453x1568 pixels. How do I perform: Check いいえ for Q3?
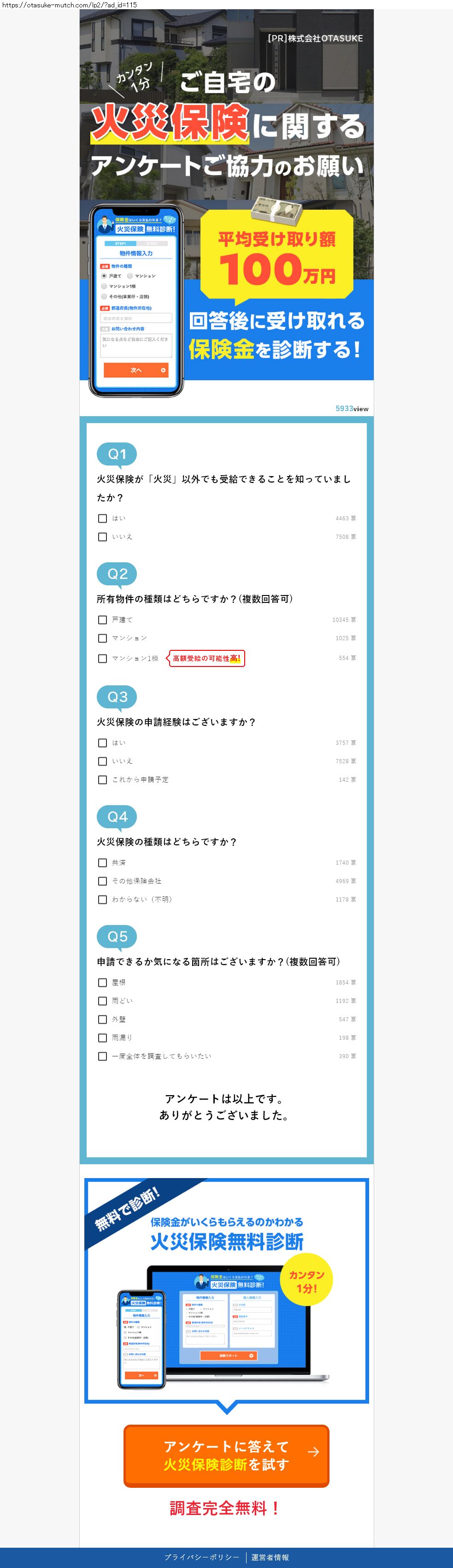[x=102, y=761]
